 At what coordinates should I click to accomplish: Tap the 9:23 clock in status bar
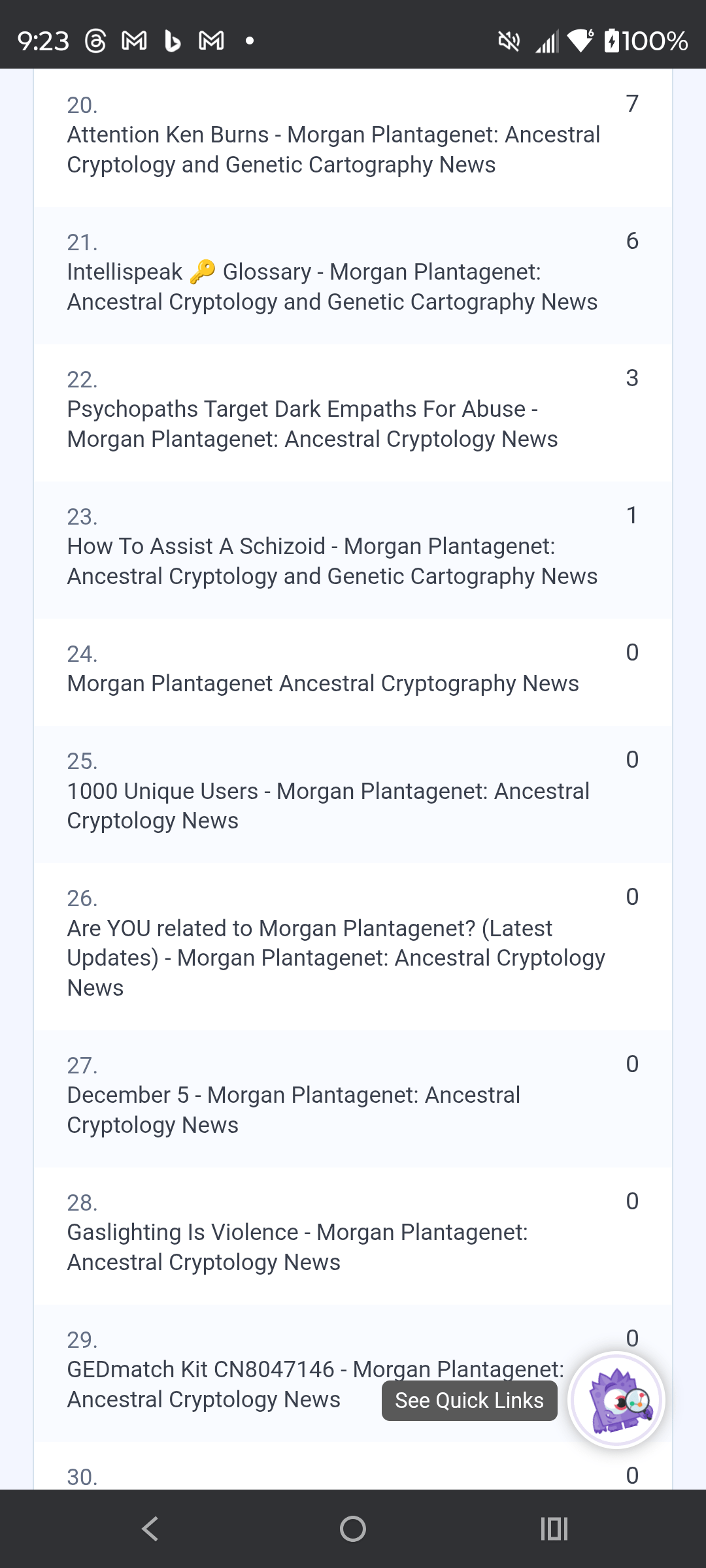pyautogui.click(x=43, y=41)
